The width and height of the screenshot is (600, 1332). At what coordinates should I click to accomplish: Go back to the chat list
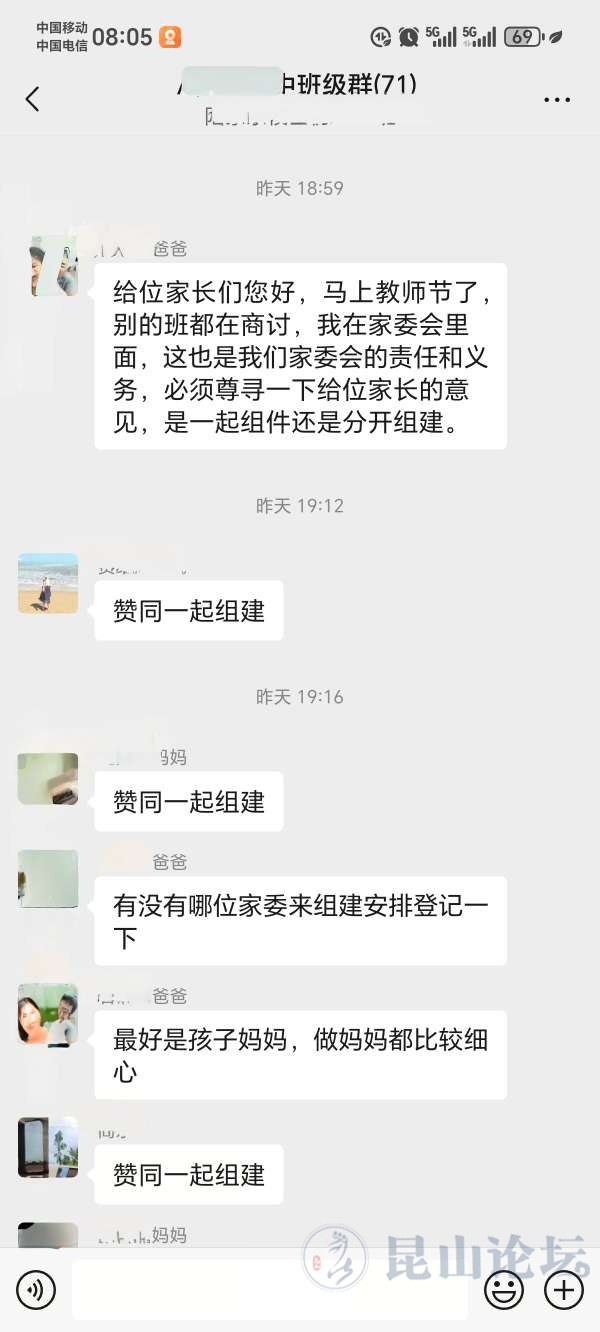(33, 99)
